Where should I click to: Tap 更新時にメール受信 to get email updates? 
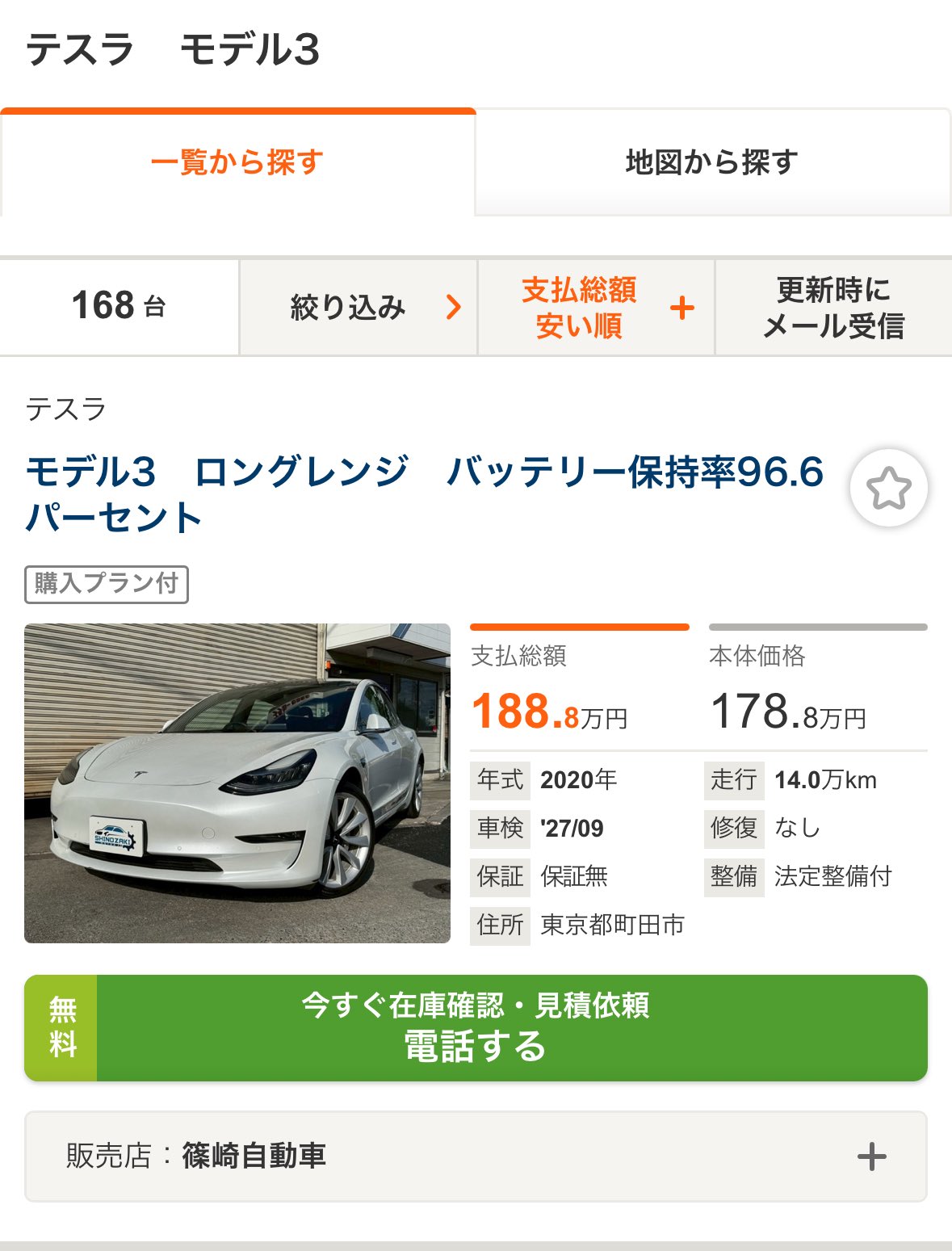coord(833,307)
